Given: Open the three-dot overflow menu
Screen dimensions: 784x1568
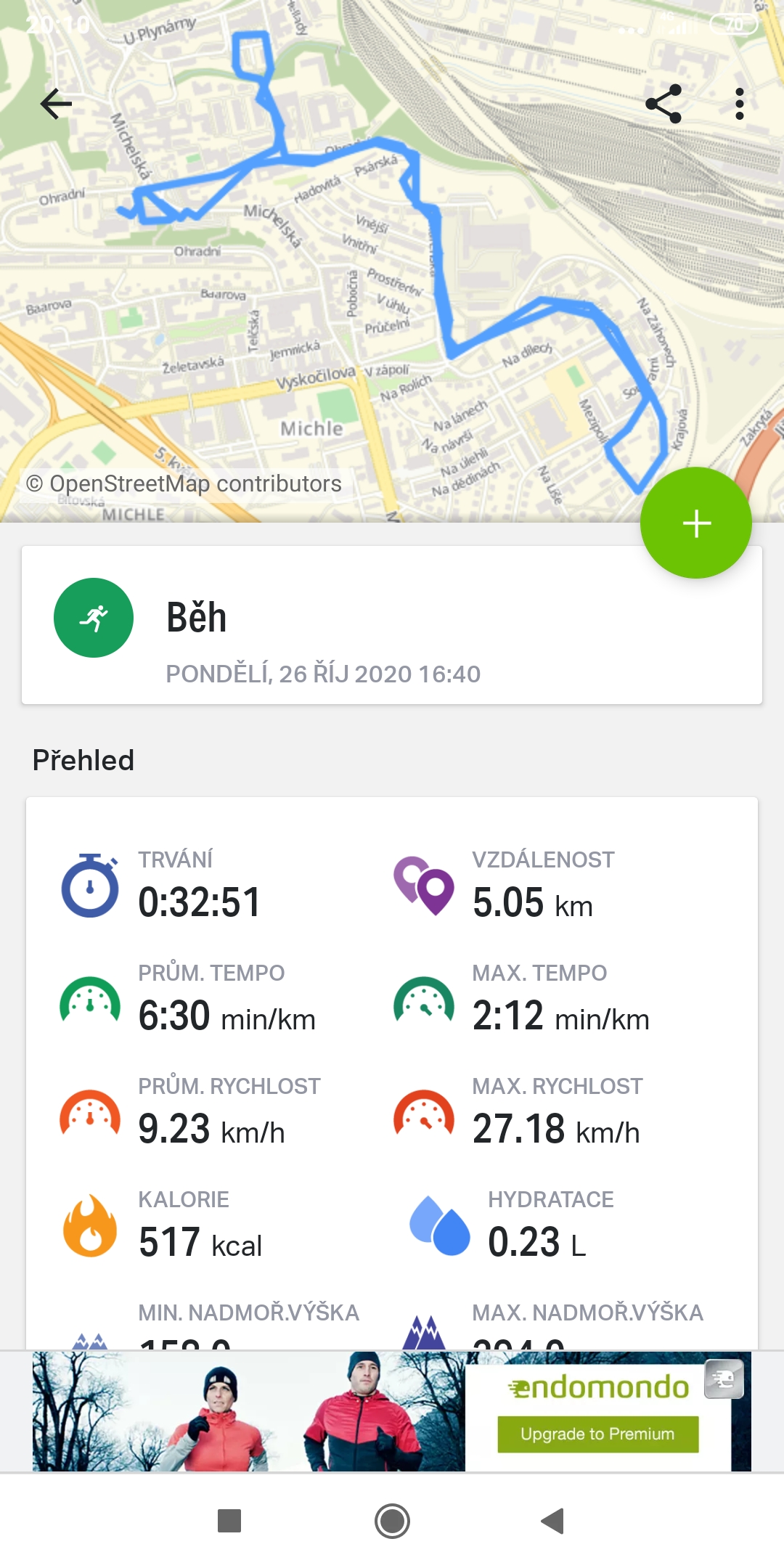Looking at the screenshot, I should coord(740,104).
